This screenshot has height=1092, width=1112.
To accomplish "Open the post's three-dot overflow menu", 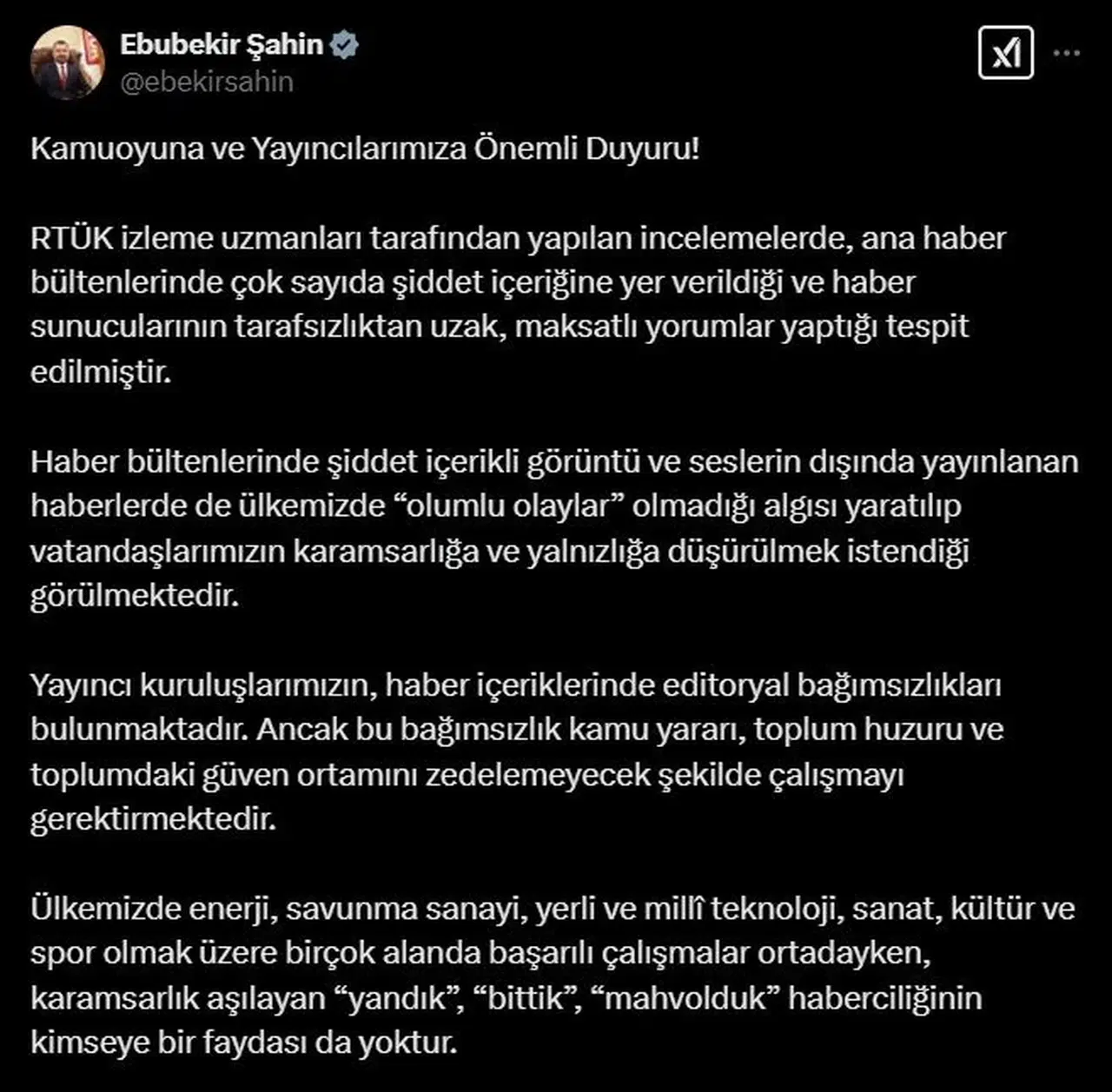I will tap(1066, 54).
